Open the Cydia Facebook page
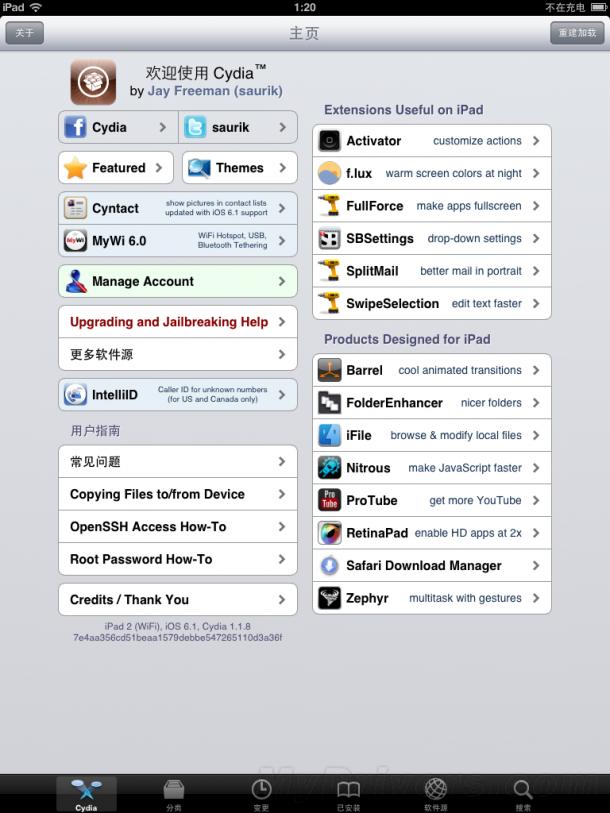This screenshot has height=813, width=610. pyautogui.click(x=118, y=127)
